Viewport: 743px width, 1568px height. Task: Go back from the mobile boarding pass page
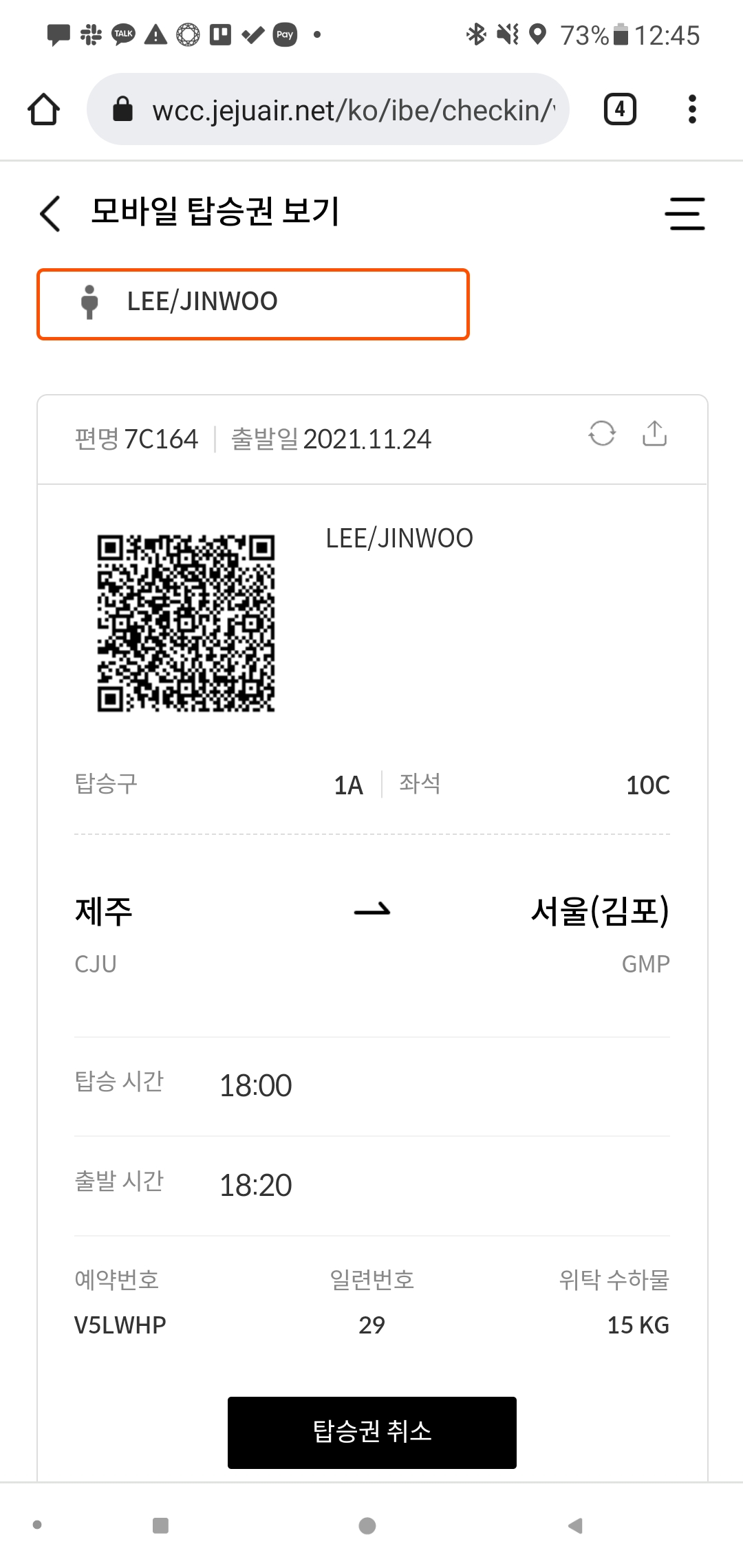pos(50,213)
